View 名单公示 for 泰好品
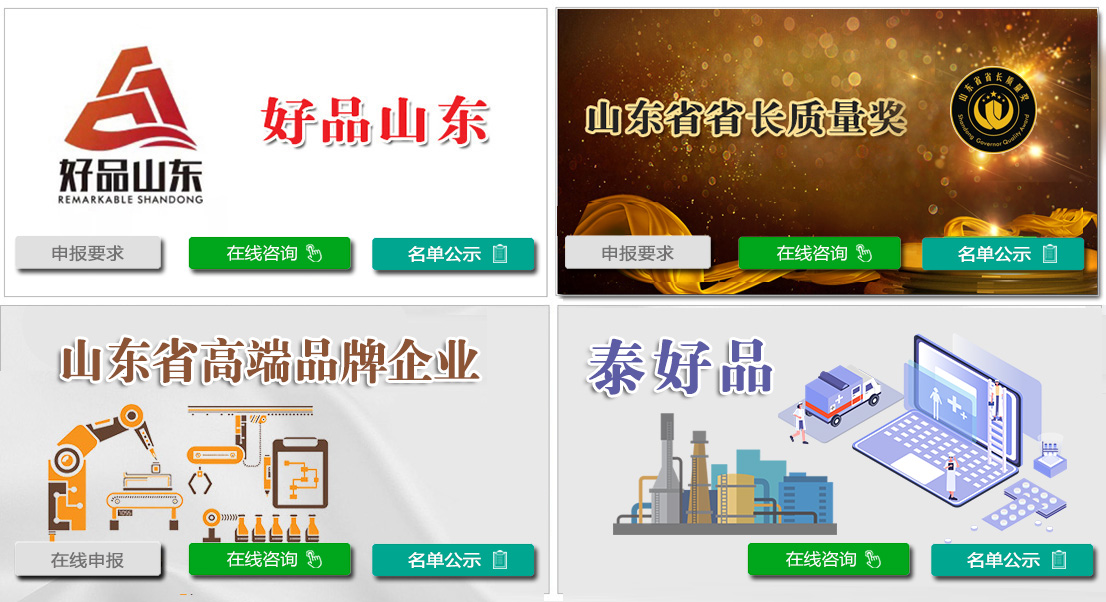 click(1011, 560)
